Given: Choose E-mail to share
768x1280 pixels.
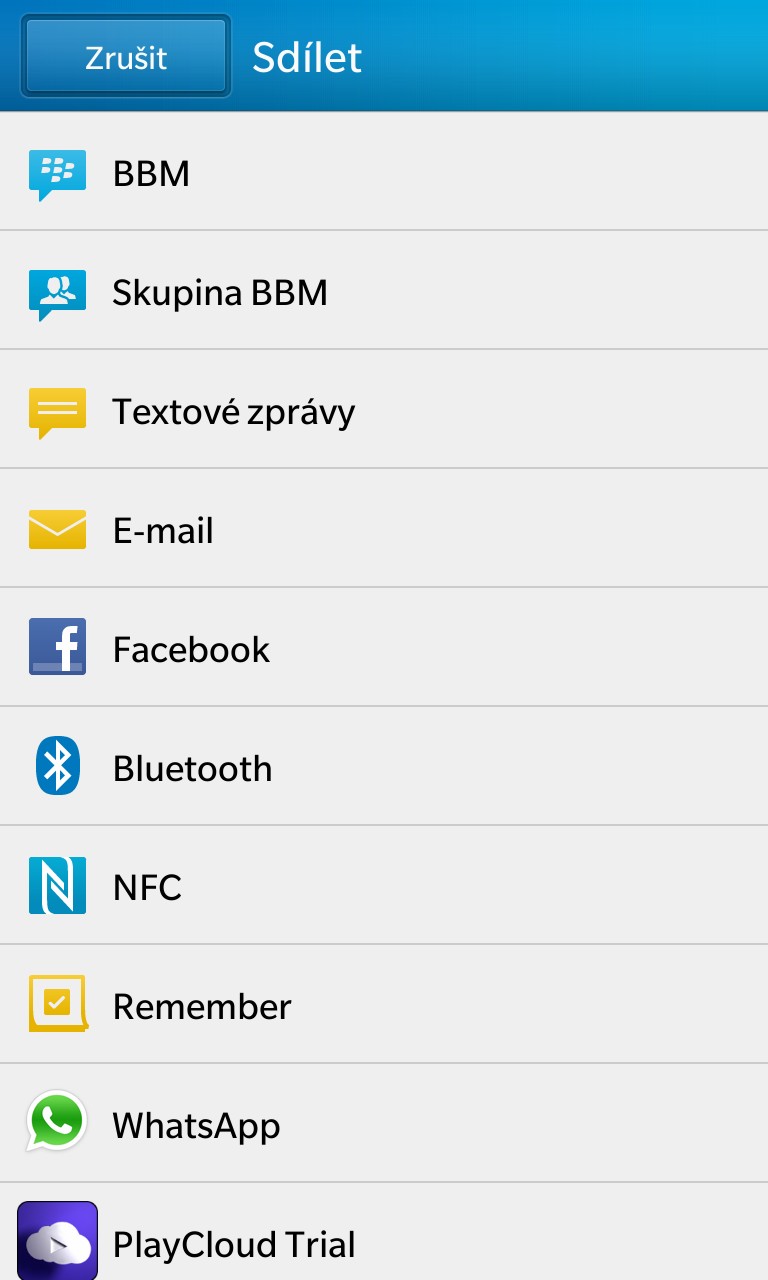Looking at the screenshot, I should (384, 529).
